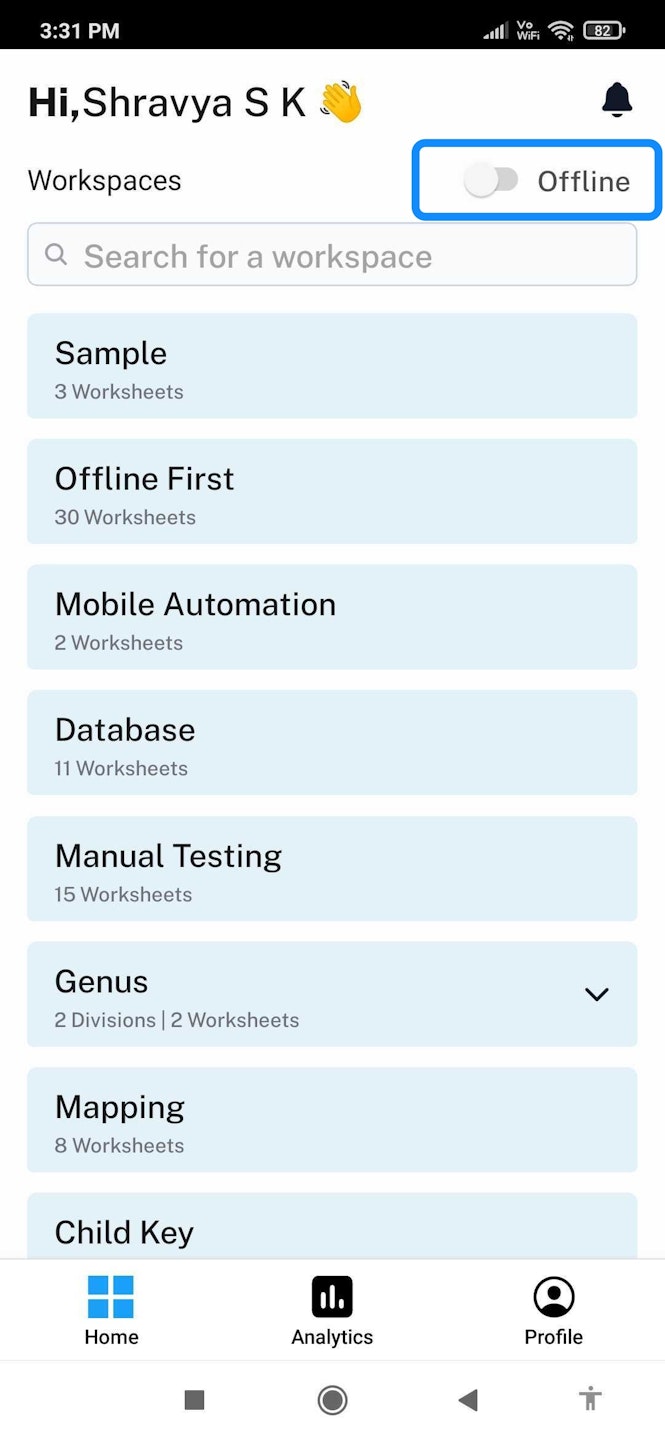Image resolution: width=665 pixels, height=1440 pixels.
Task: Open the Offline First workspace
Action: tap(332, 492)
